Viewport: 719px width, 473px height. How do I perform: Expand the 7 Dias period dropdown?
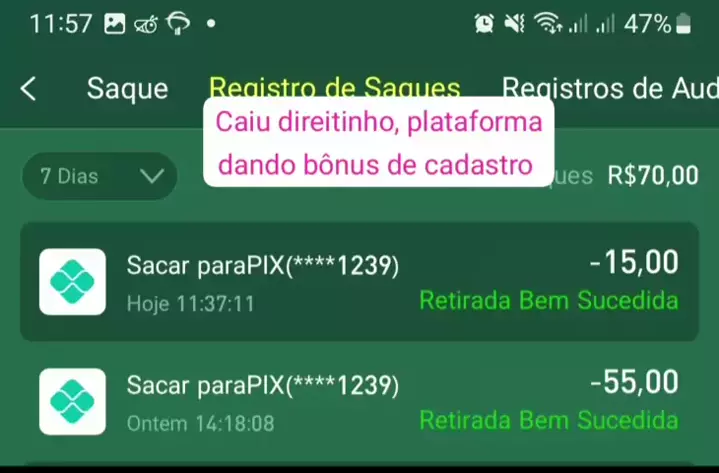click(99, 177)
